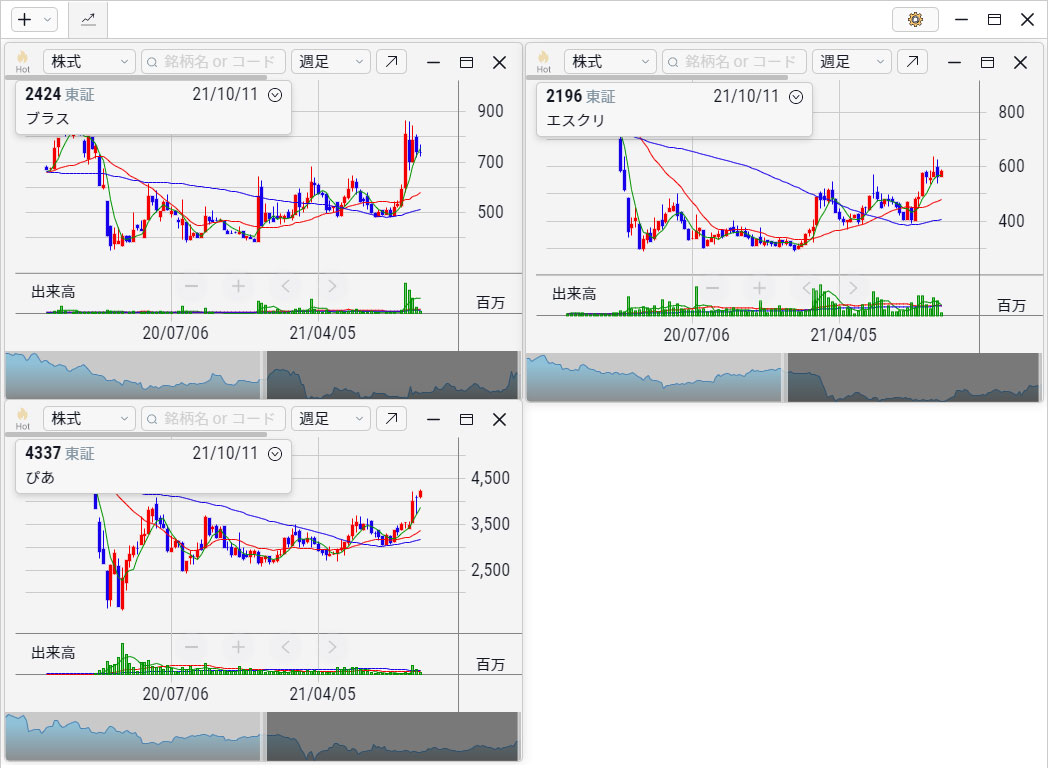
Task: Open the chart icon tab
Action: tap(88, 19)
